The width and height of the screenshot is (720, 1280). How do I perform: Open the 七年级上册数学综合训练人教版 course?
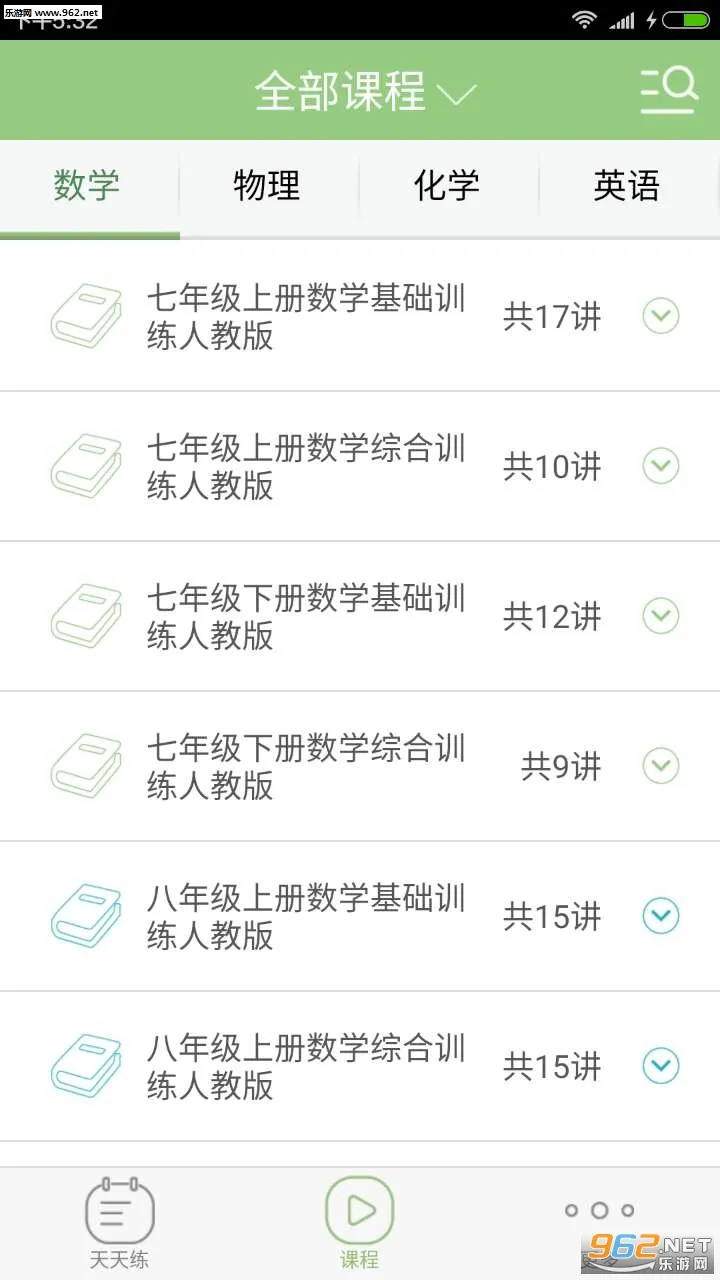click(305, 466)
